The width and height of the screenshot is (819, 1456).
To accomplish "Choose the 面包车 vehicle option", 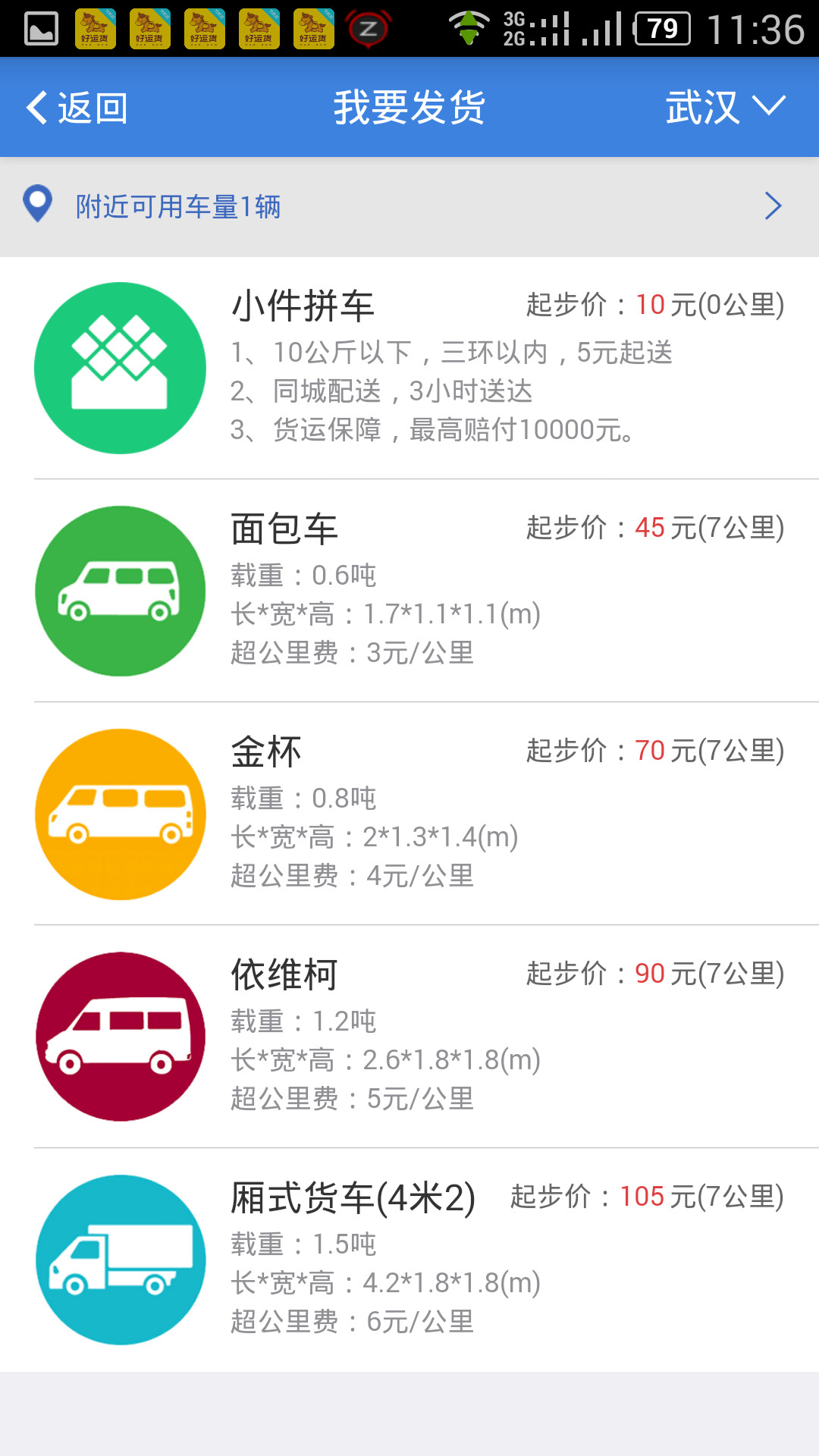I will tap(409, 591).
